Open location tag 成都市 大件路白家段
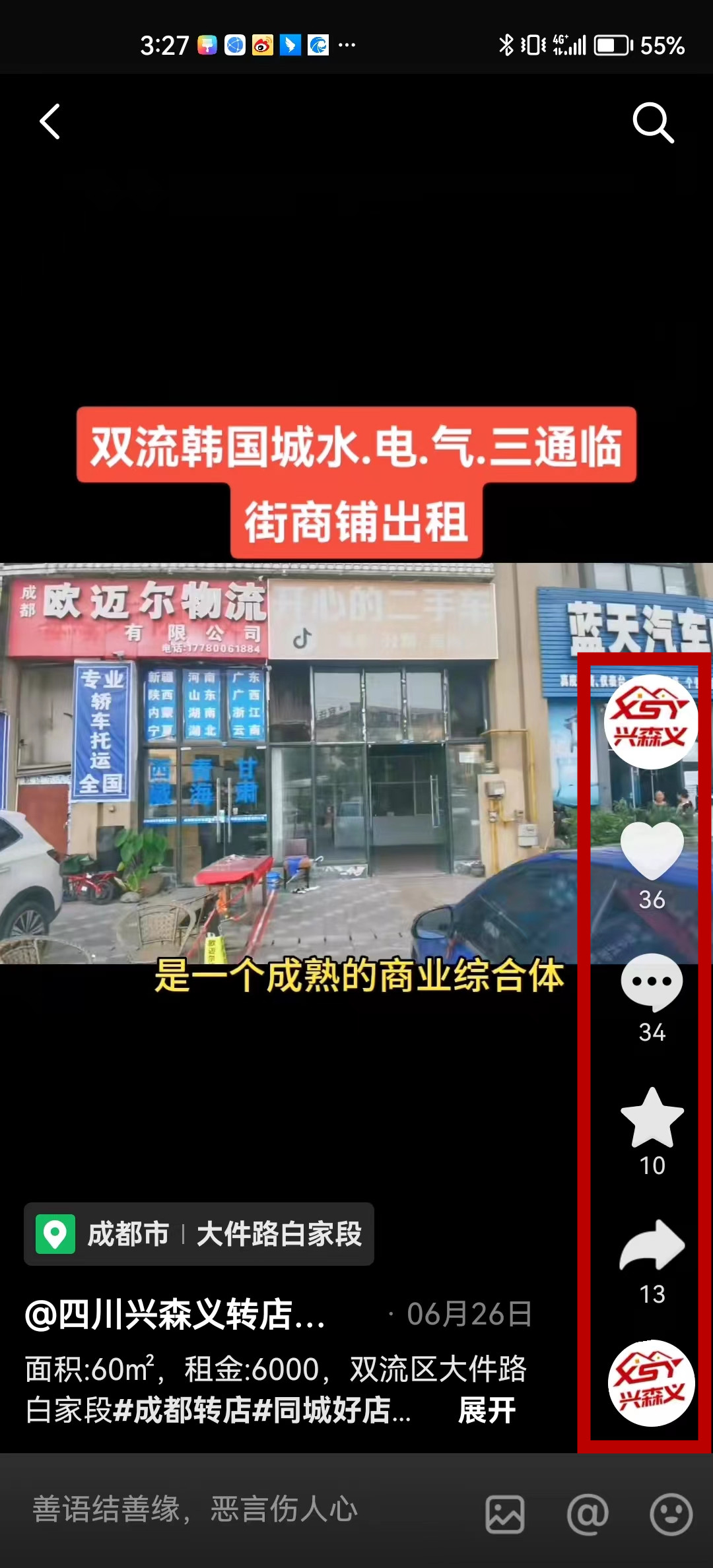713x1568 pixels. coord(199,1233)
